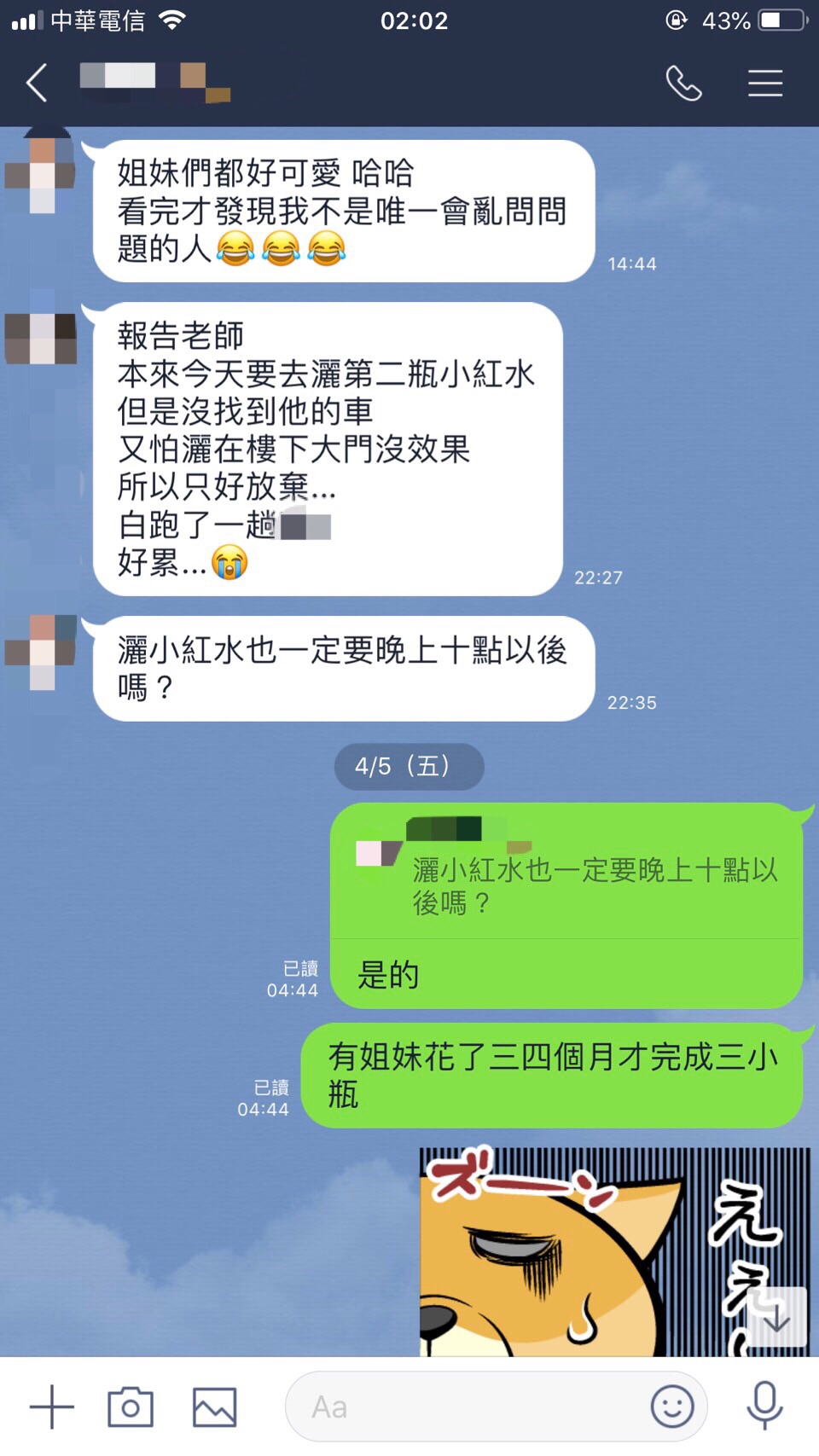The width and height of the screenshot is (819, 1456).
Task: Go back to the chat list
Action: coord(37,84)
